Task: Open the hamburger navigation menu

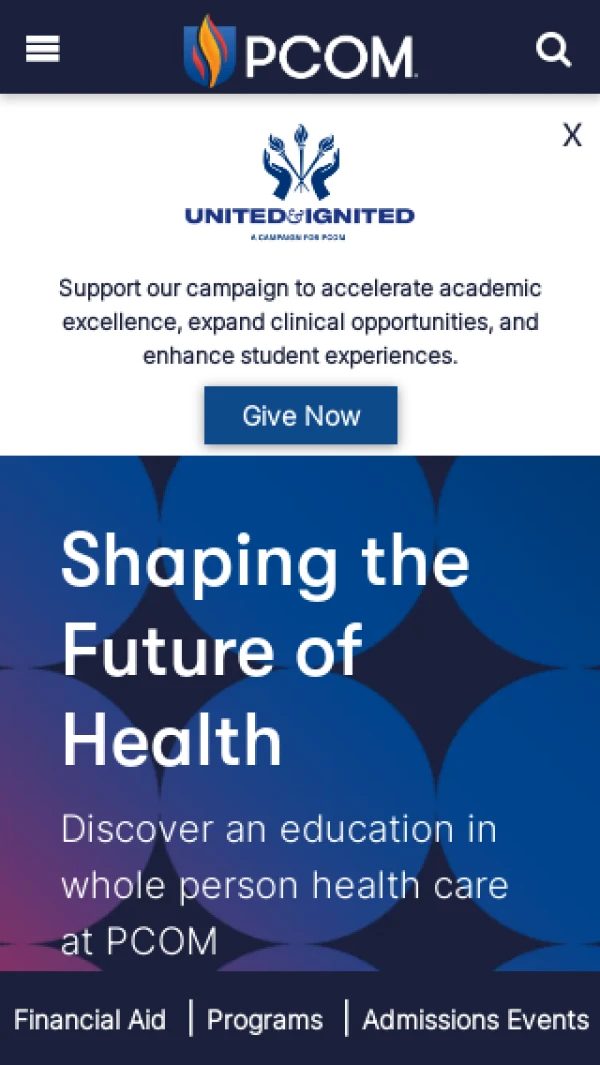Action: tap(42, 48)
